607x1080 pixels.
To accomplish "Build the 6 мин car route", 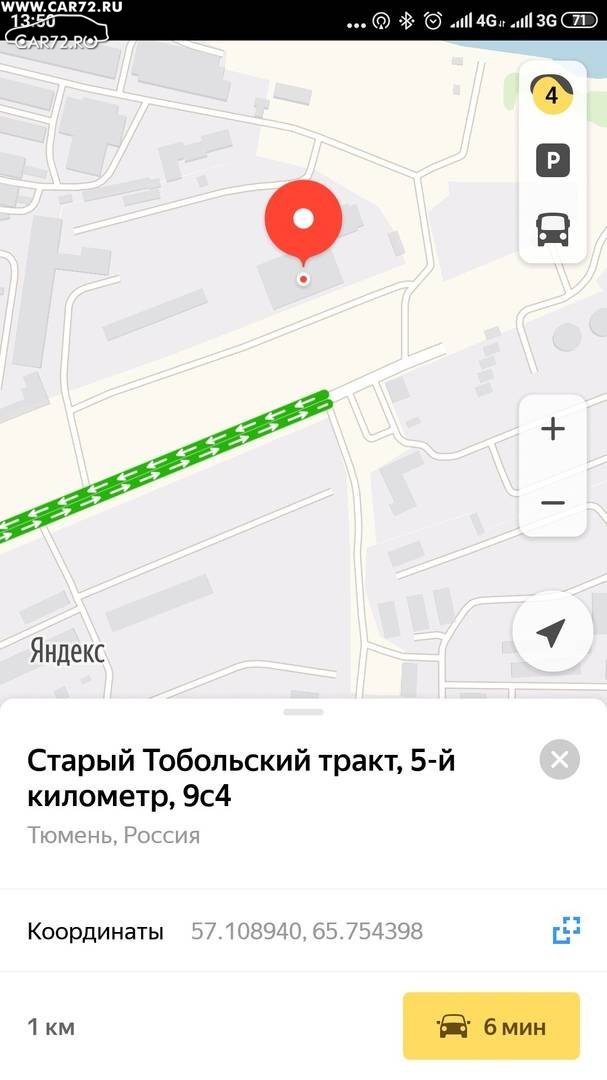I will (x=491, y=1026).
